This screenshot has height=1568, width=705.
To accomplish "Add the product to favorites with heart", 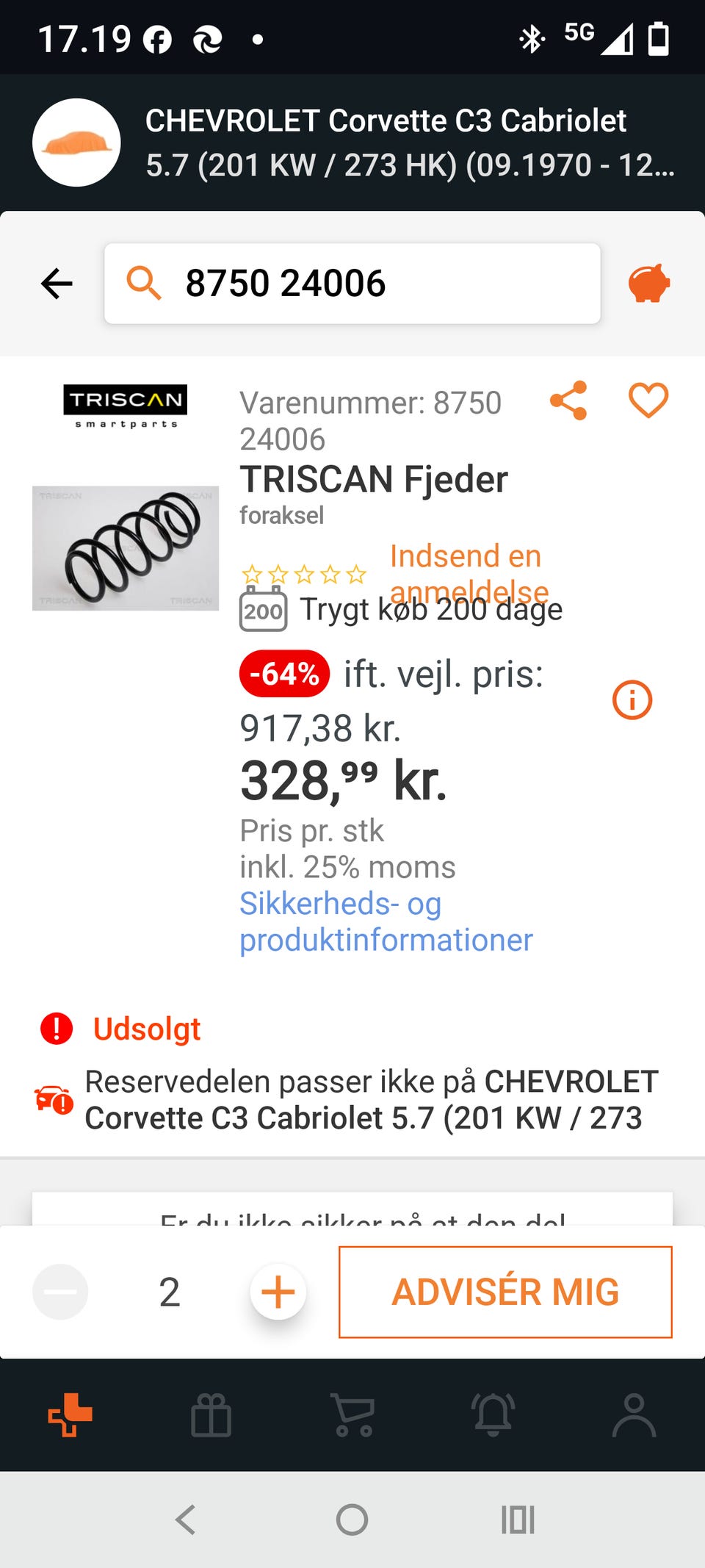I will [x=648, y=400].
